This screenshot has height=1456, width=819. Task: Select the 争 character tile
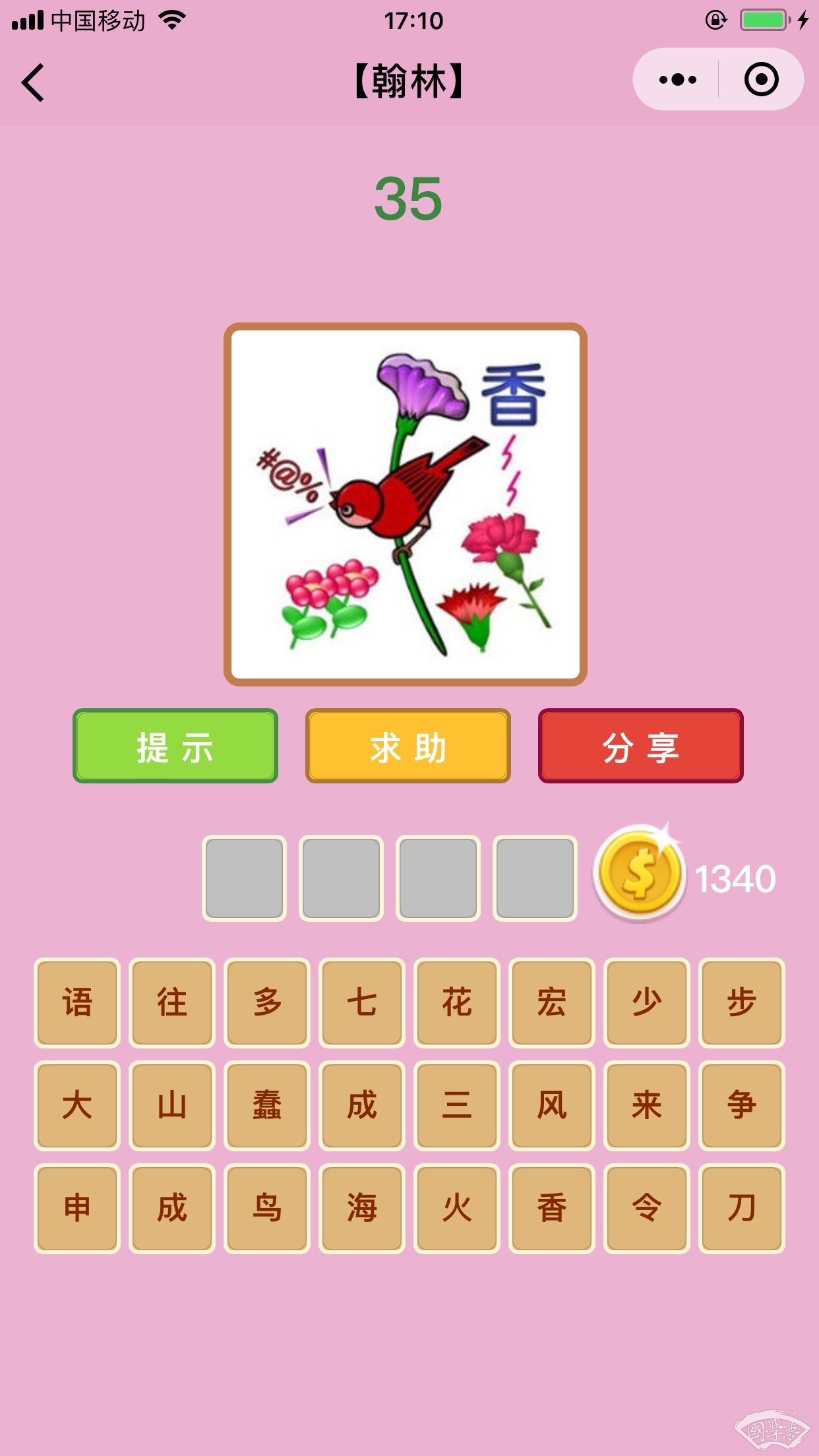coord(742,1105)
